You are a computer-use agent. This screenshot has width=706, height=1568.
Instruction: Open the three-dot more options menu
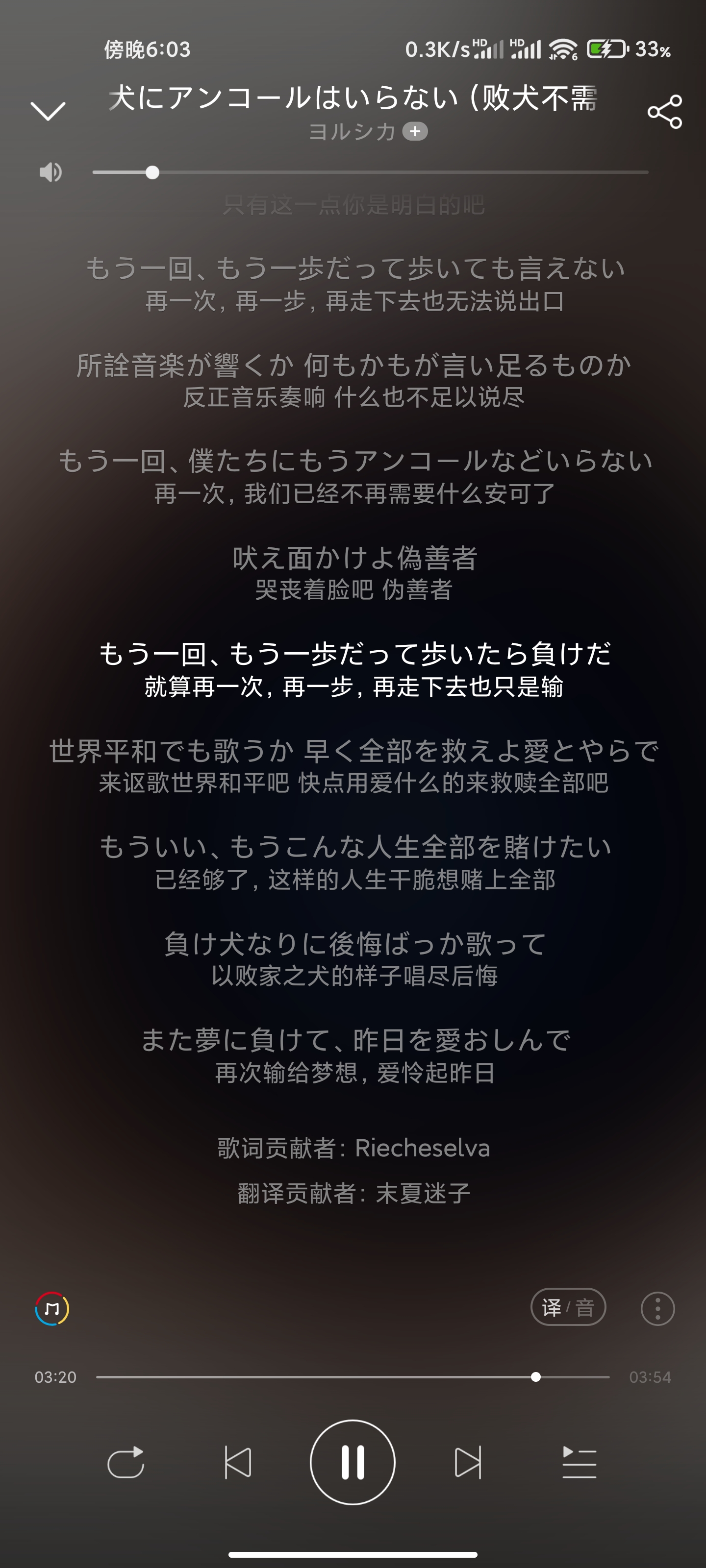point(657,1308)
